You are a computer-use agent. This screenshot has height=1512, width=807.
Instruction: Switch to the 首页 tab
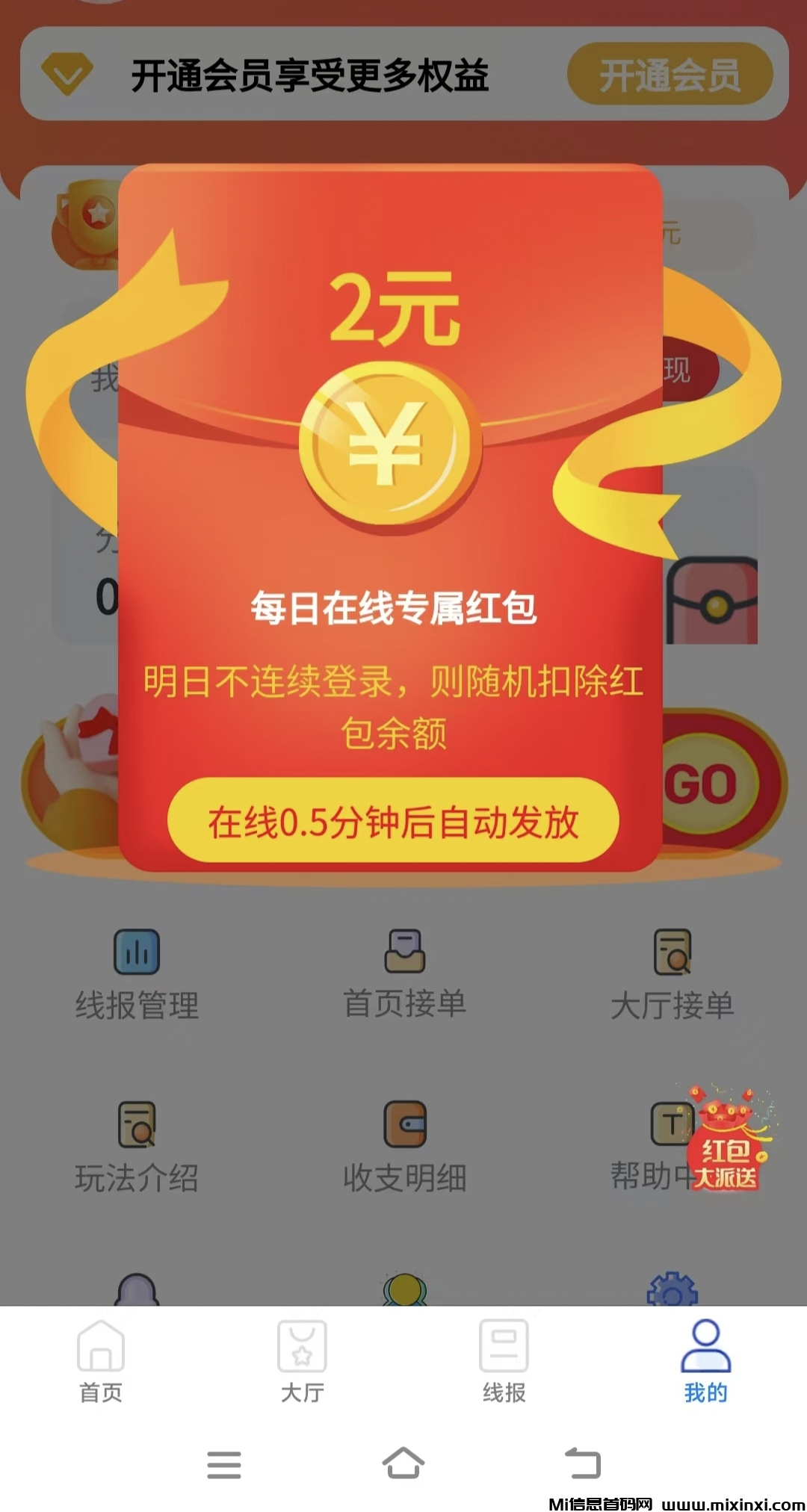click(101, 1361)
